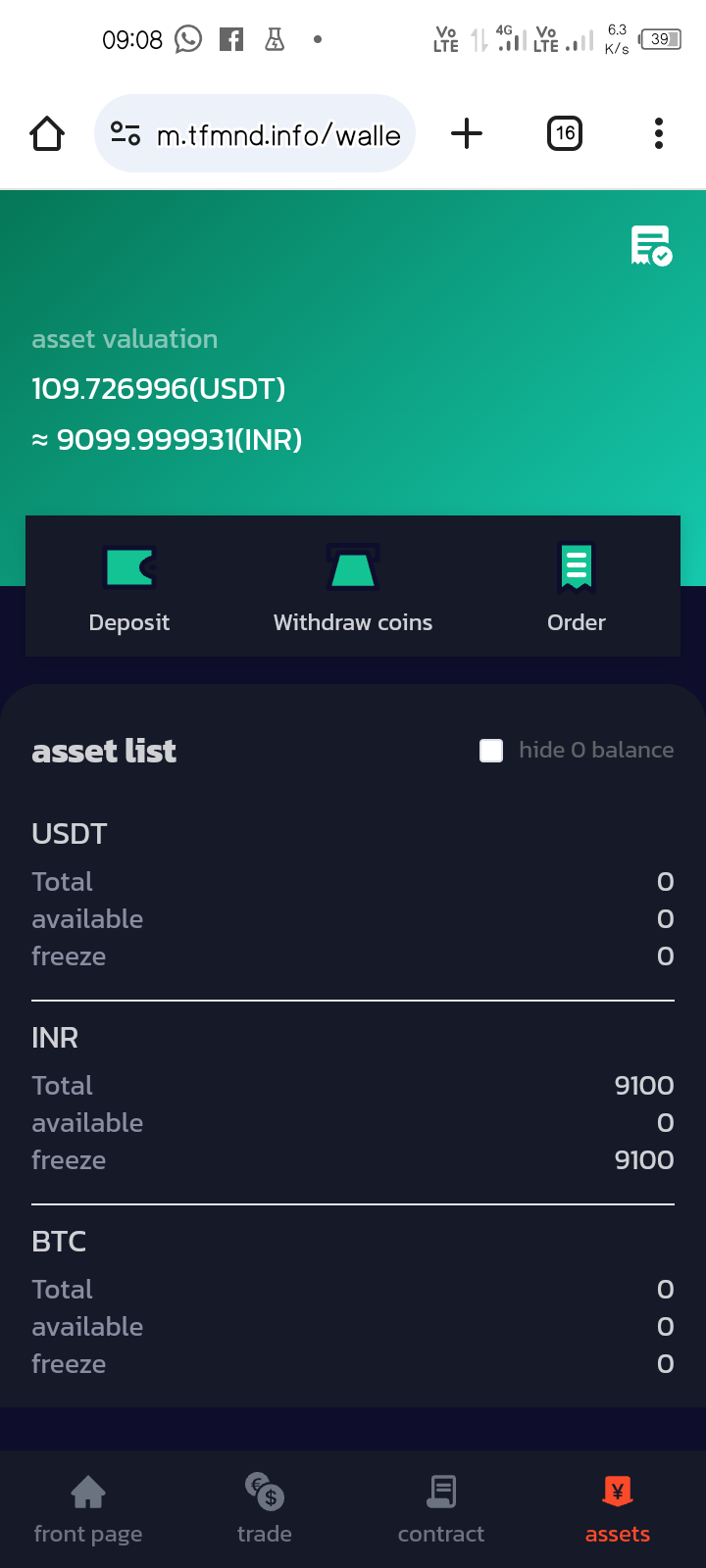Viewport: 706px width, 1568px height.
Task: Open the contract tab
Action: coord(441,1509)
